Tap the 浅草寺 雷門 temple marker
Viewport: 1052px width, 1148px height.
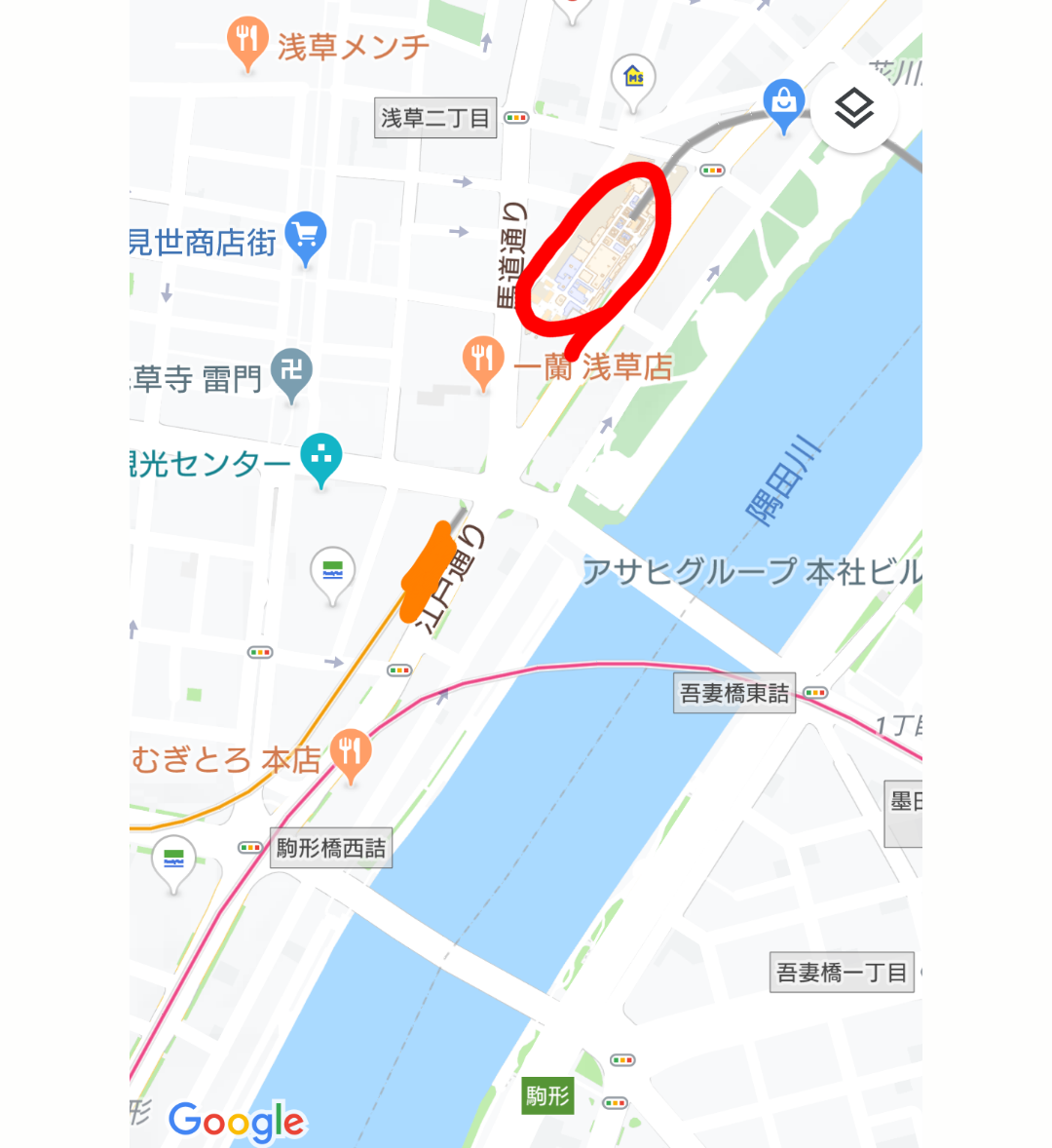point(291,371)
